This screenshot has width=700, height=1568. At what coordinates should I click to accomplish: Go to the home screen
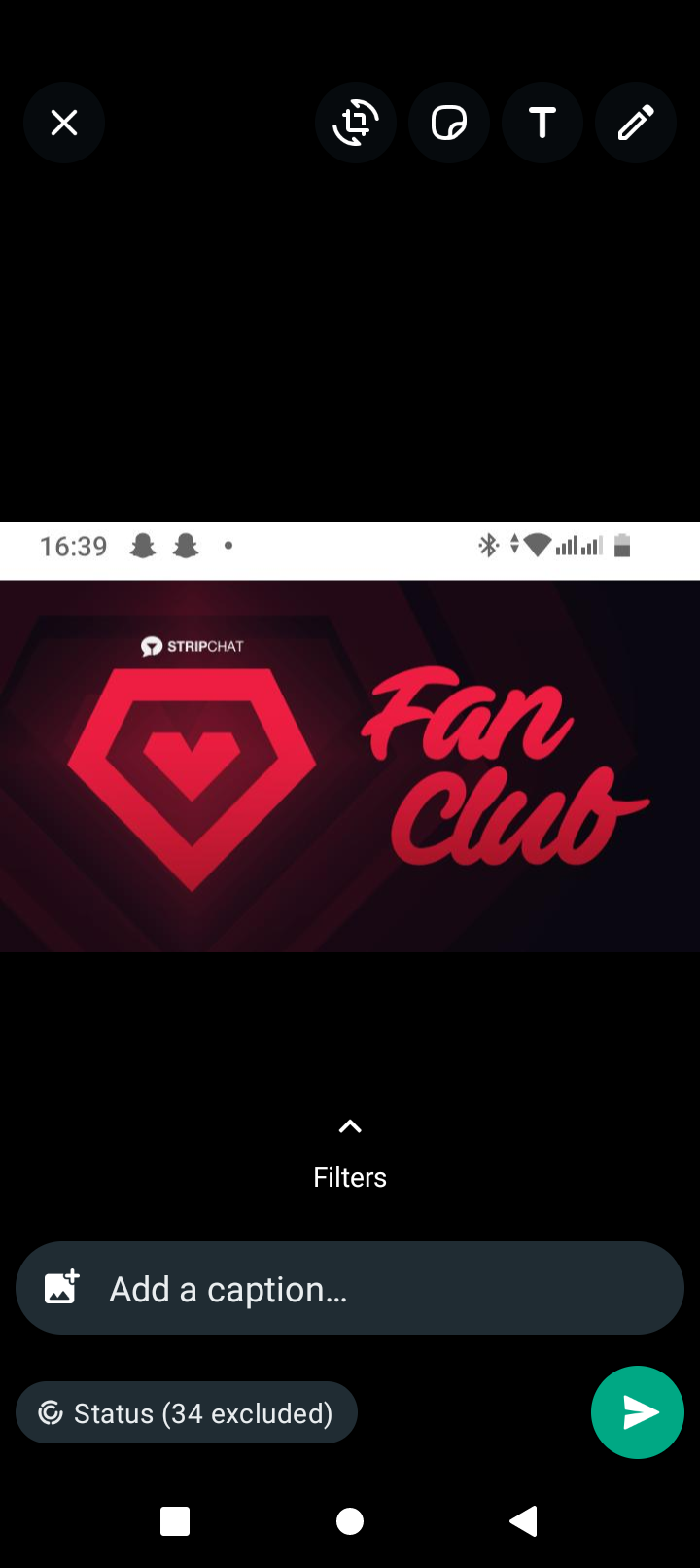(x=350, y=1521)
